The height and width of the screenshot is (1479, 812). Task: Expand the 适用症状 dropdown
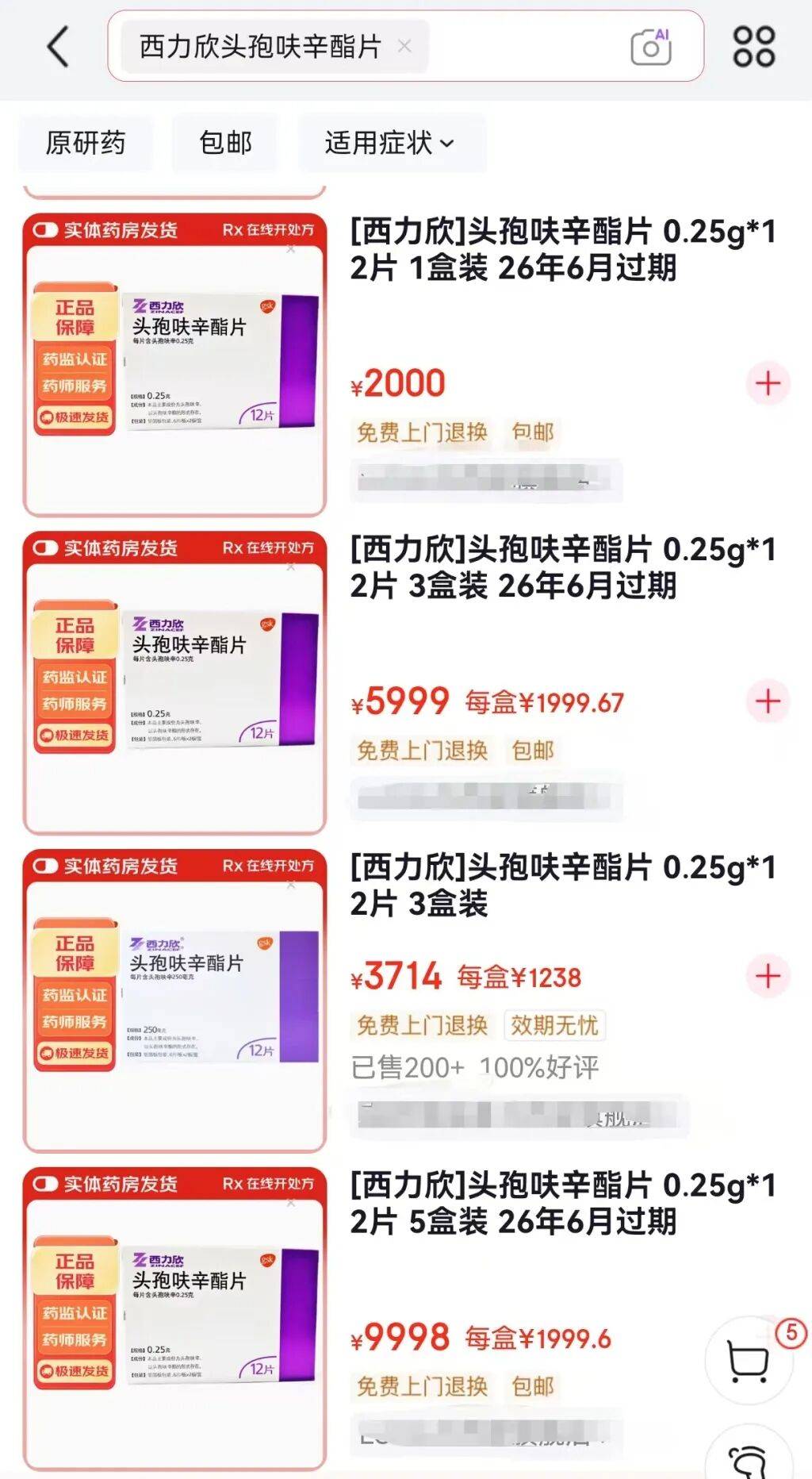pos(390,144)
